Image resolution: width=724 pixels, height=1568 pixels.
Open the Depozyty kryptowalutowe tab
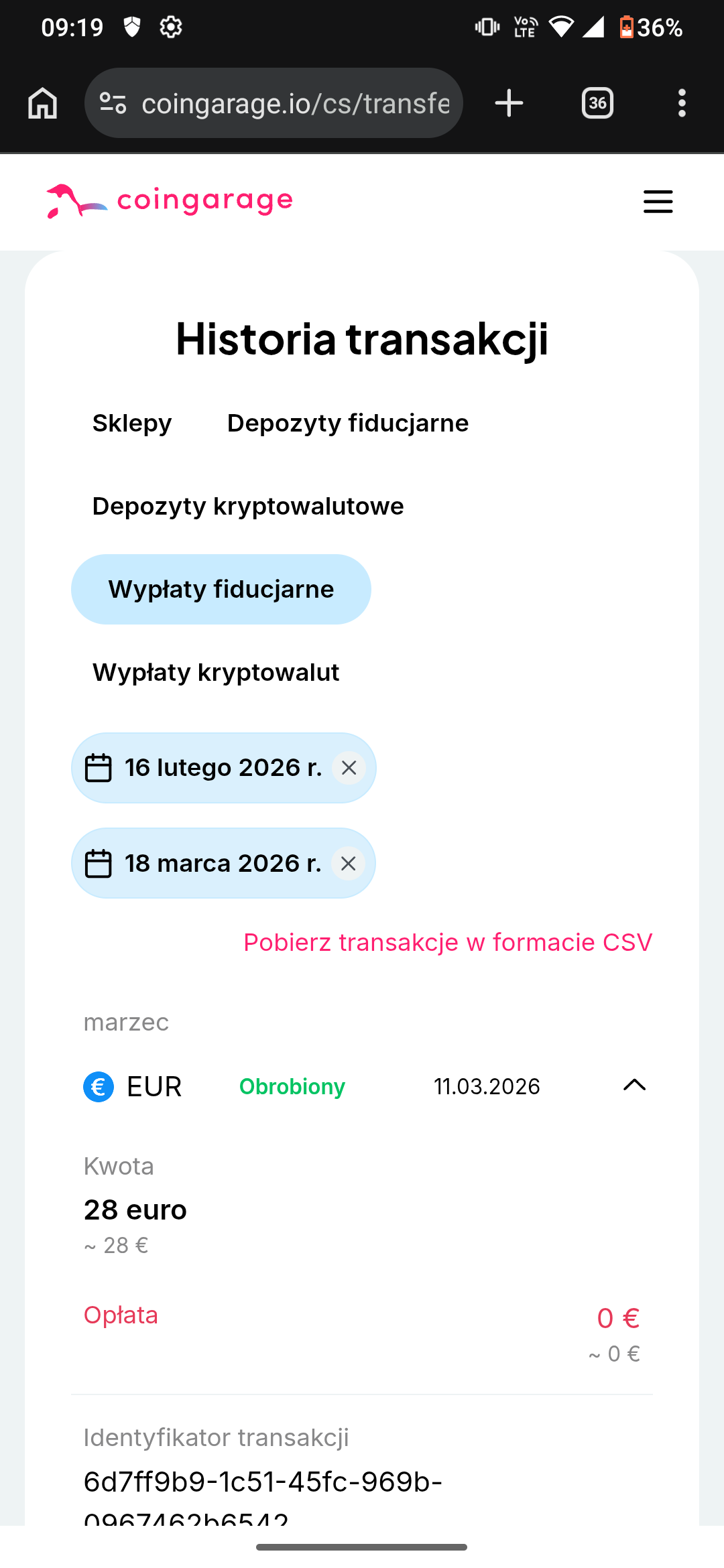[x=248, y=507]
